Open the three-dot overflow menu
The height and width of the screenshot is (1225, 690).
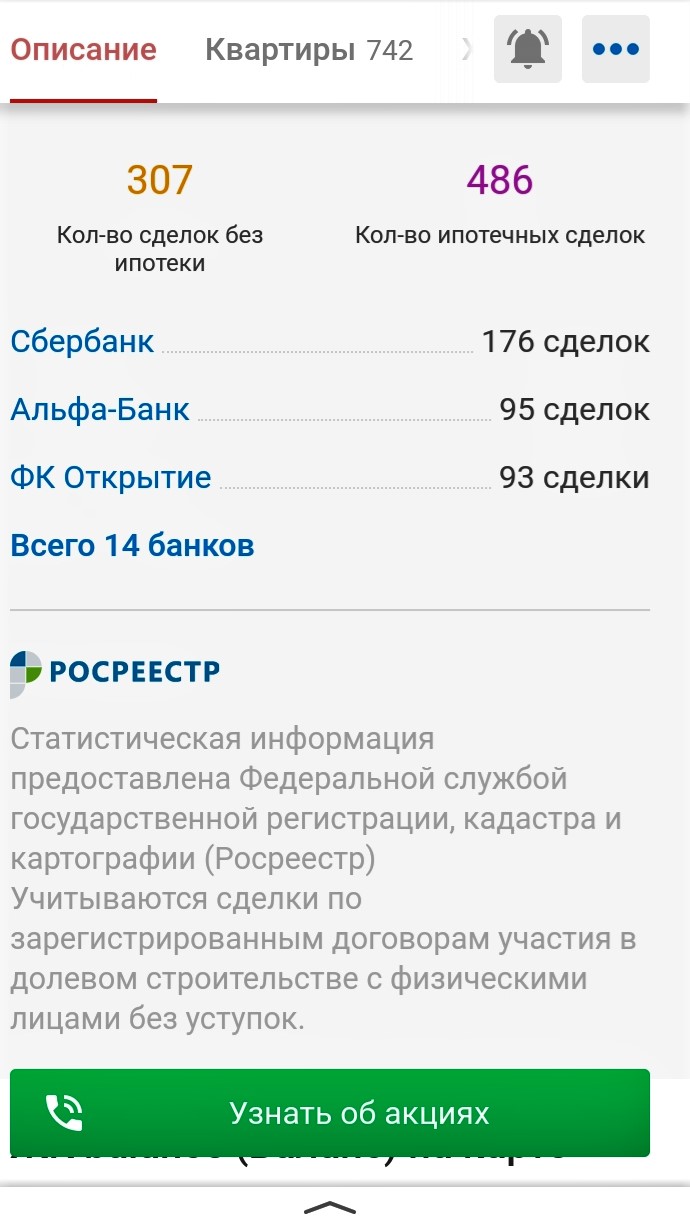pyautogui.click(x=616, y=49)
